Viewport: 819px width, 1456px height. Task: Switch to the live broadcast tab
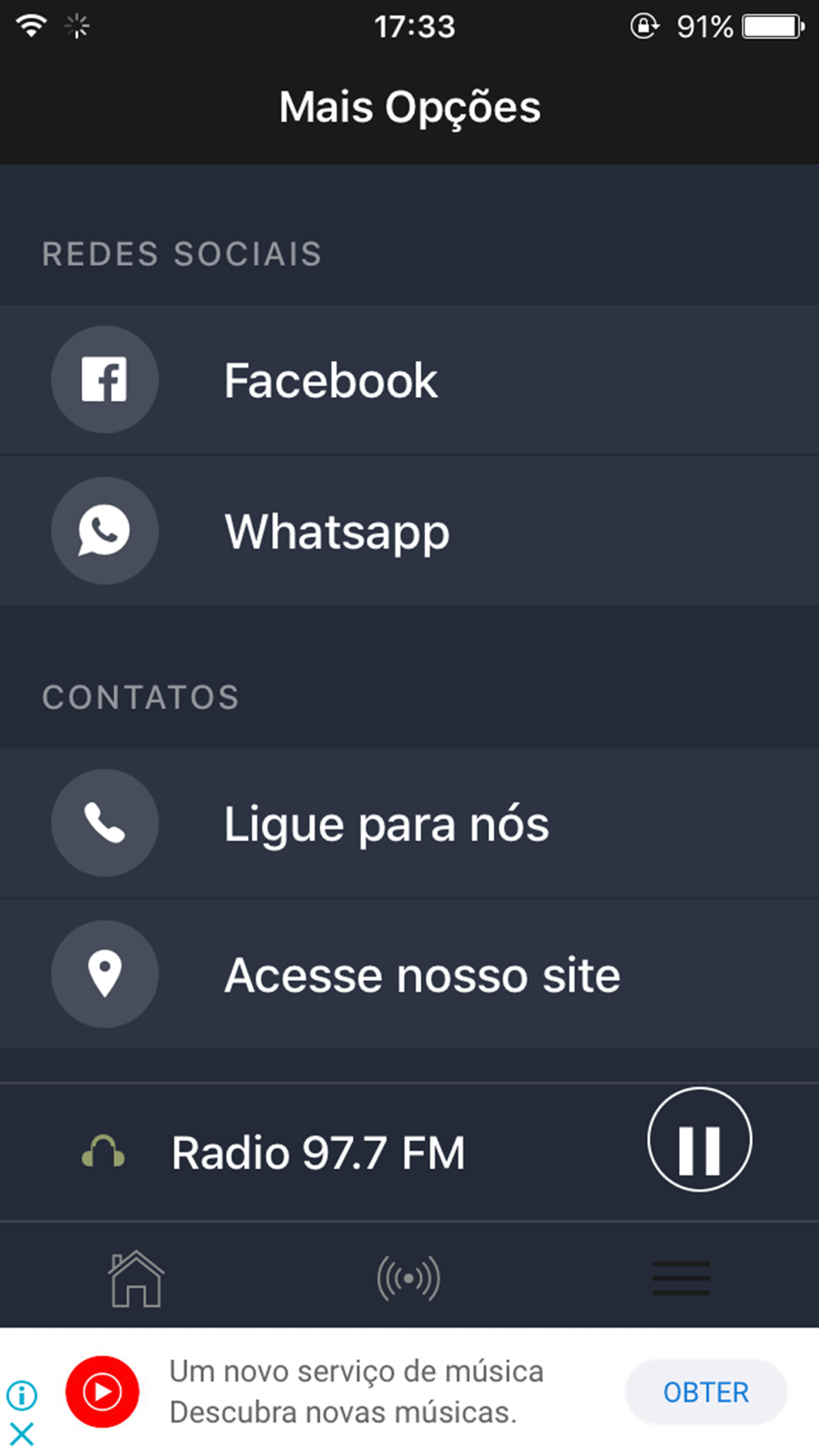pyautogui.click(x=409, y=1278)
